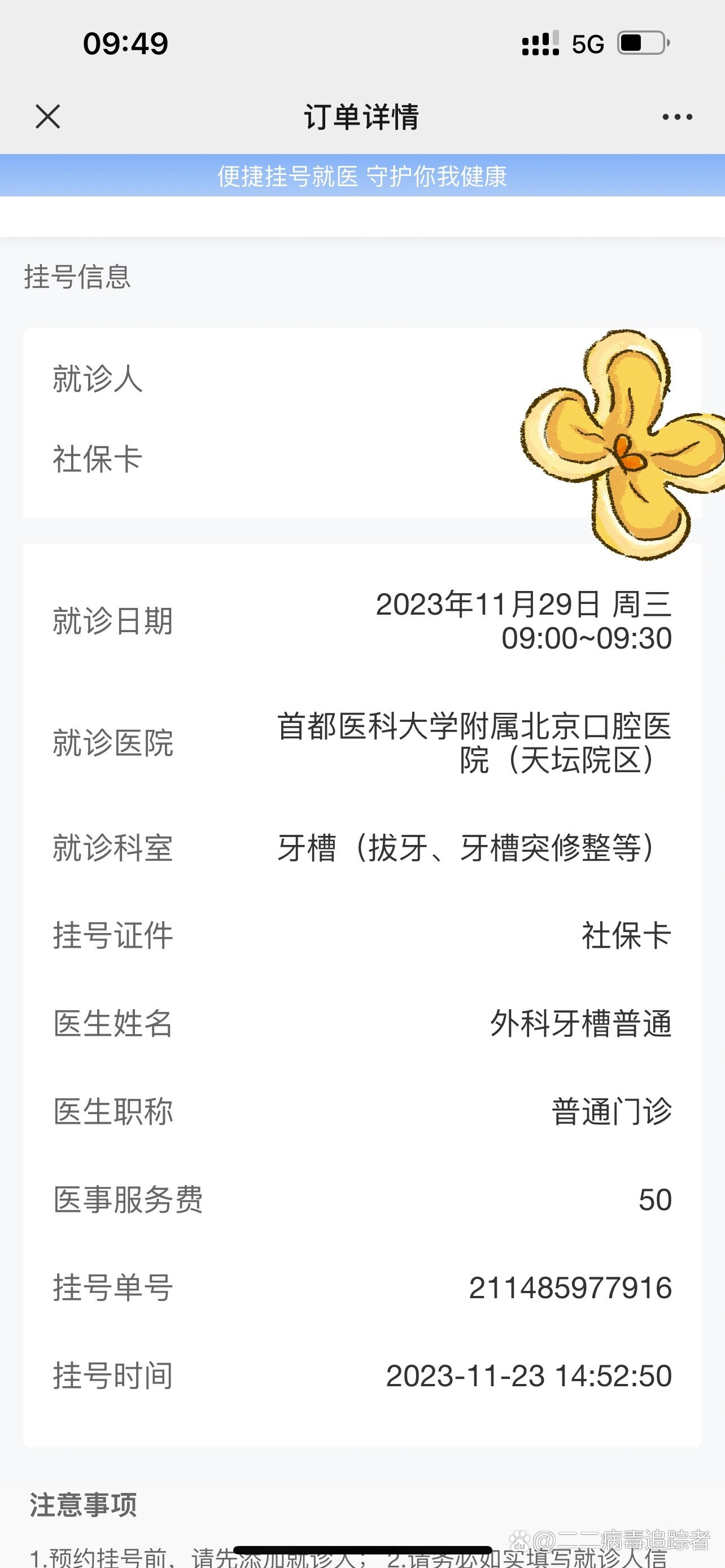Tap the 便捷挂号就医 banner
This screenshot has height=1568, width=725.
click(x=362, y=178)
